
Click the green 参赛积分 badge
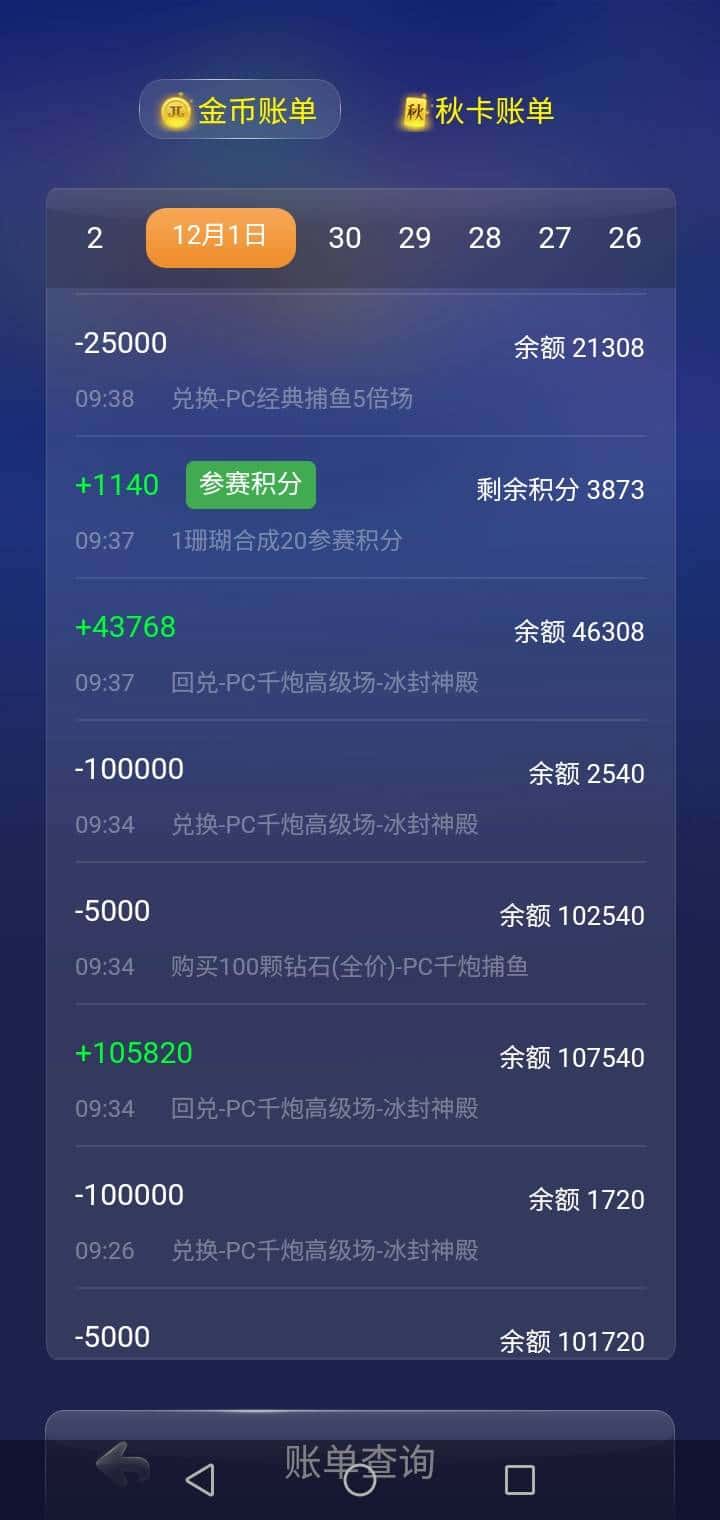250,484
